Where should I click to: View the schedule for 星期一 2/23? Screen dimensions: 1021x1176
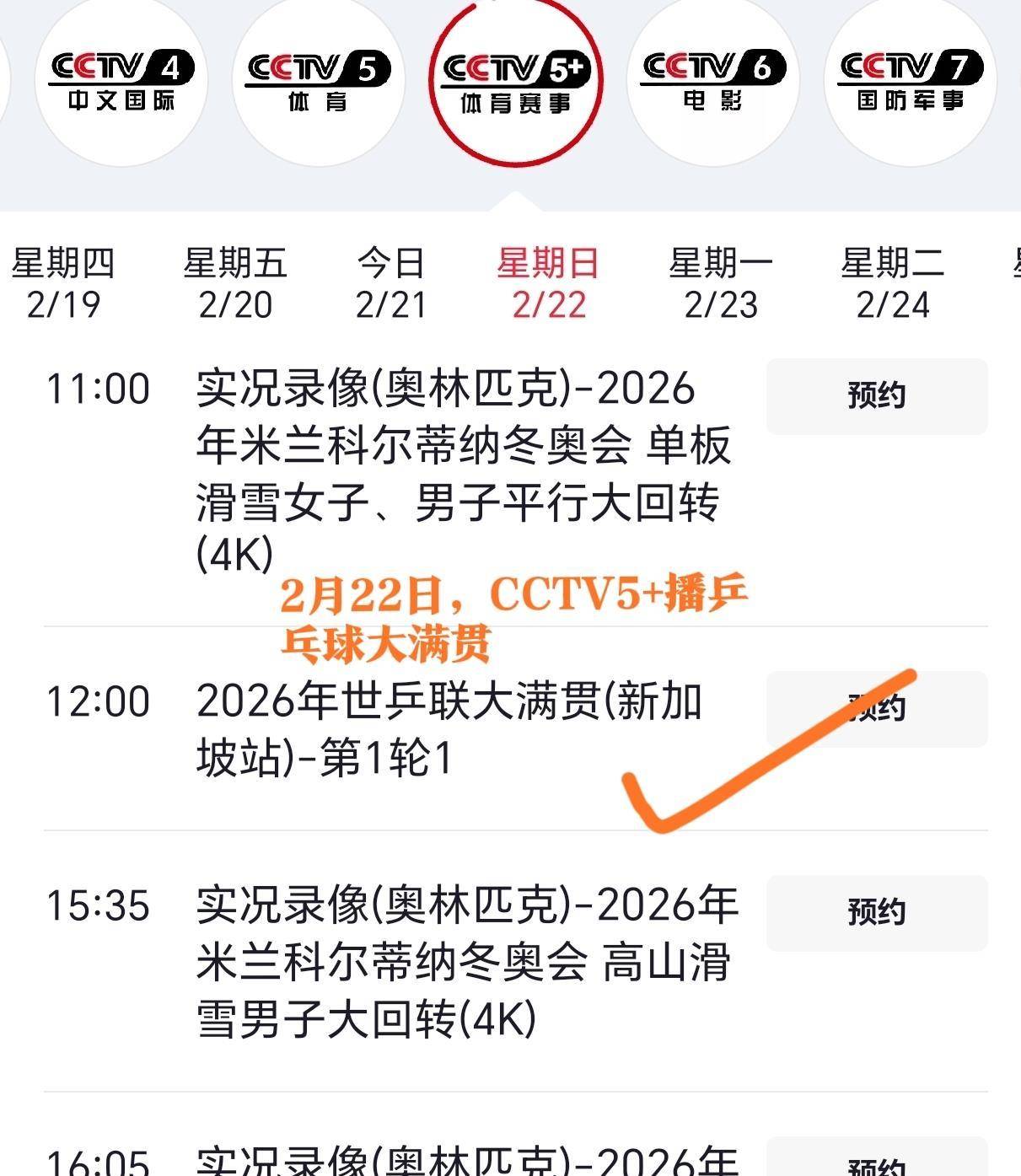(x=721, y=283)
